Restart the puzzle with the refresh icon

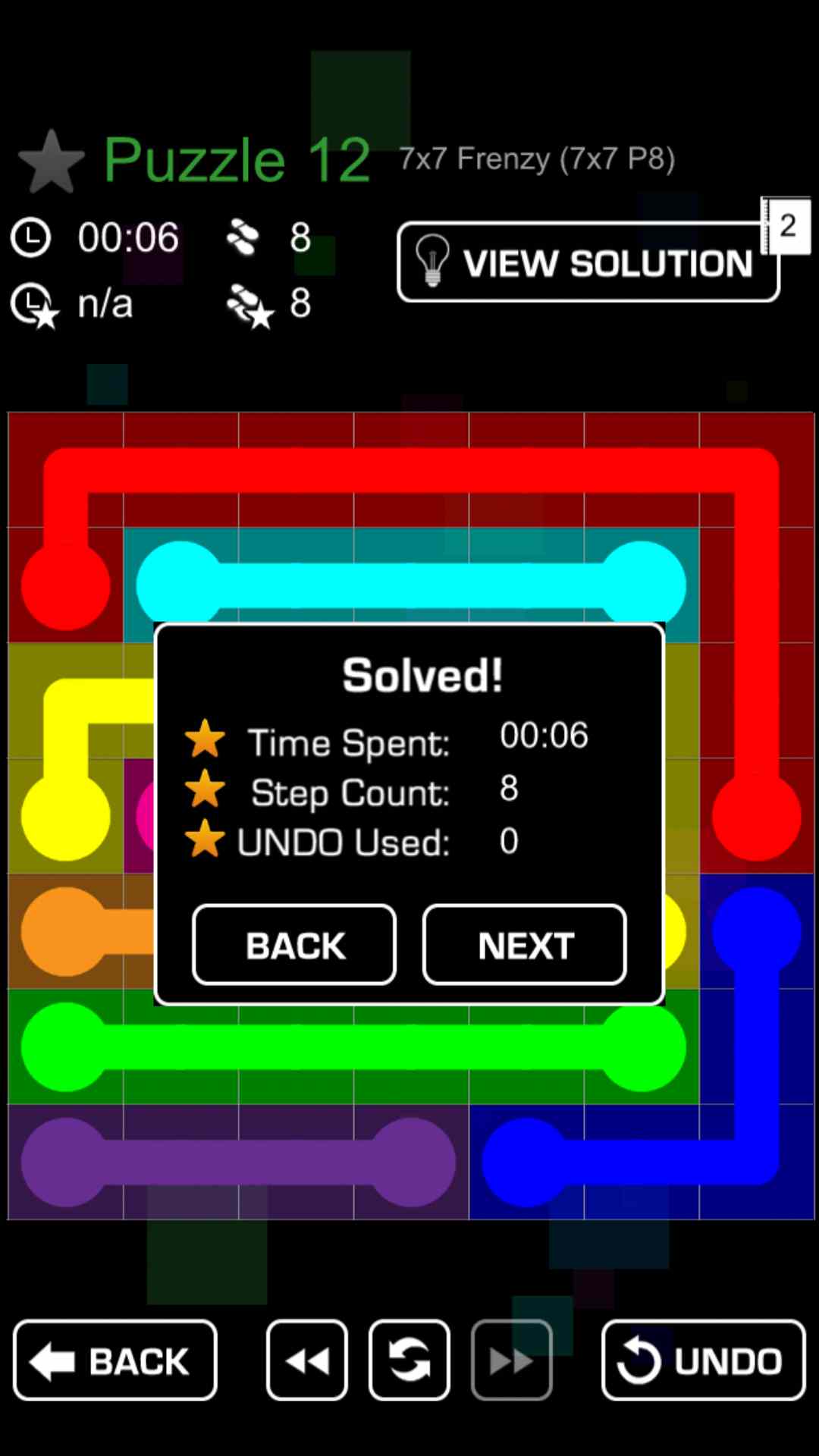[x=409, y=1360]
